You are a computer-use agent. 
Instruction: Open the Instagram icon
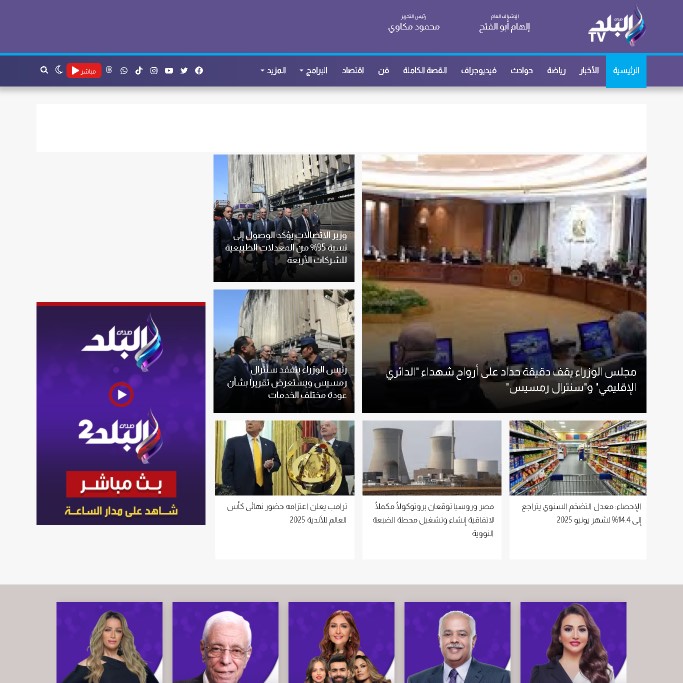pos(154,71)
